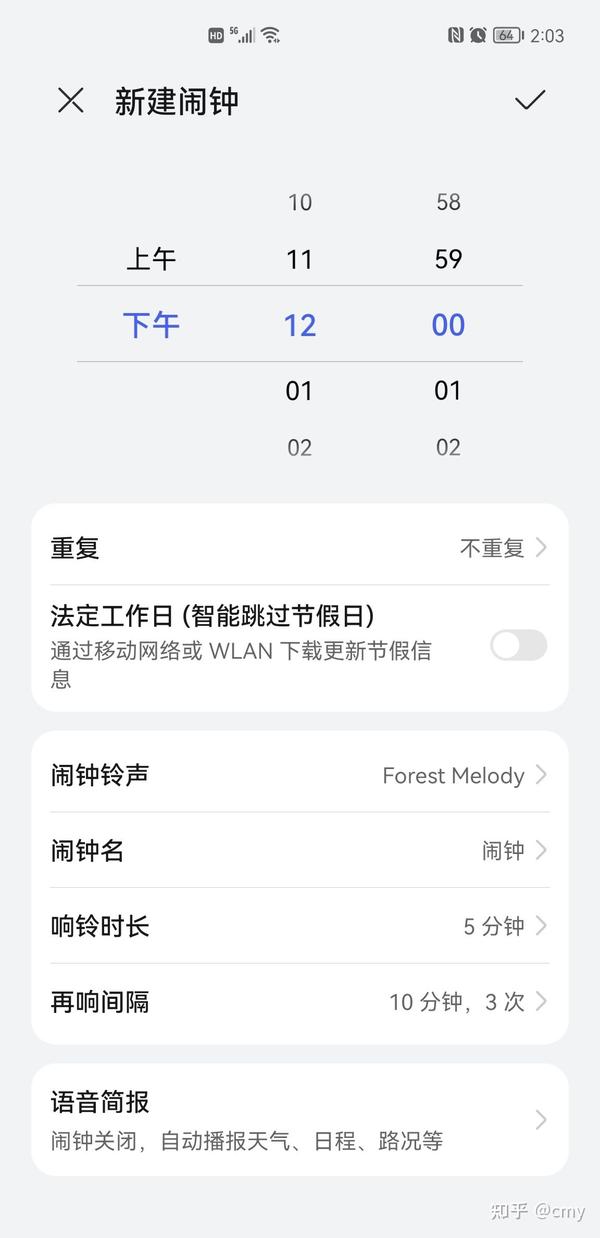The width and height of the screenshot is (600, 1238).
Task: Select hour 11 in the picker
Action: pos(300,260)
